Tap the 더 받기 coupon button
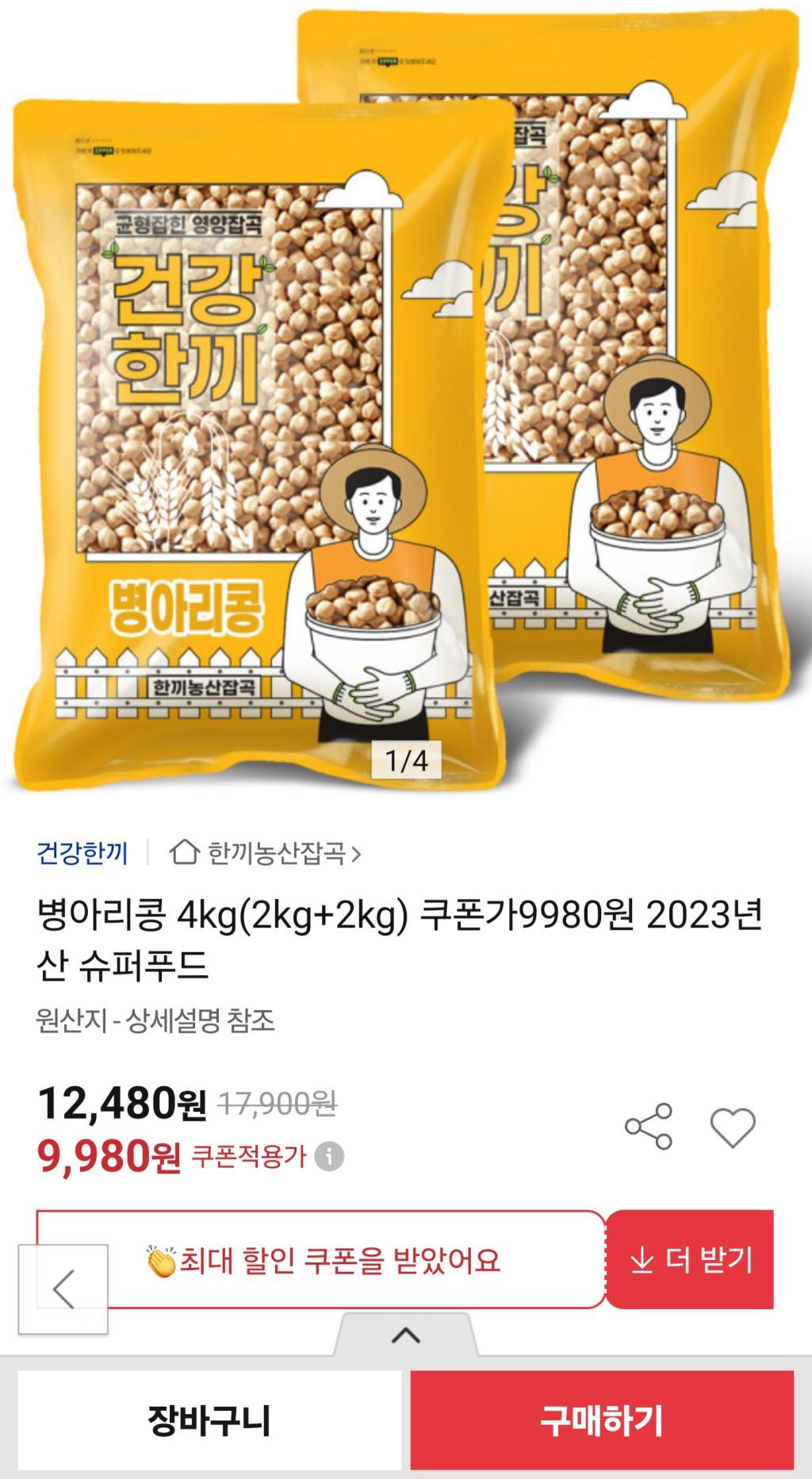The width and height of the screenshot is (812, 1479). [x=690, y=1259]
